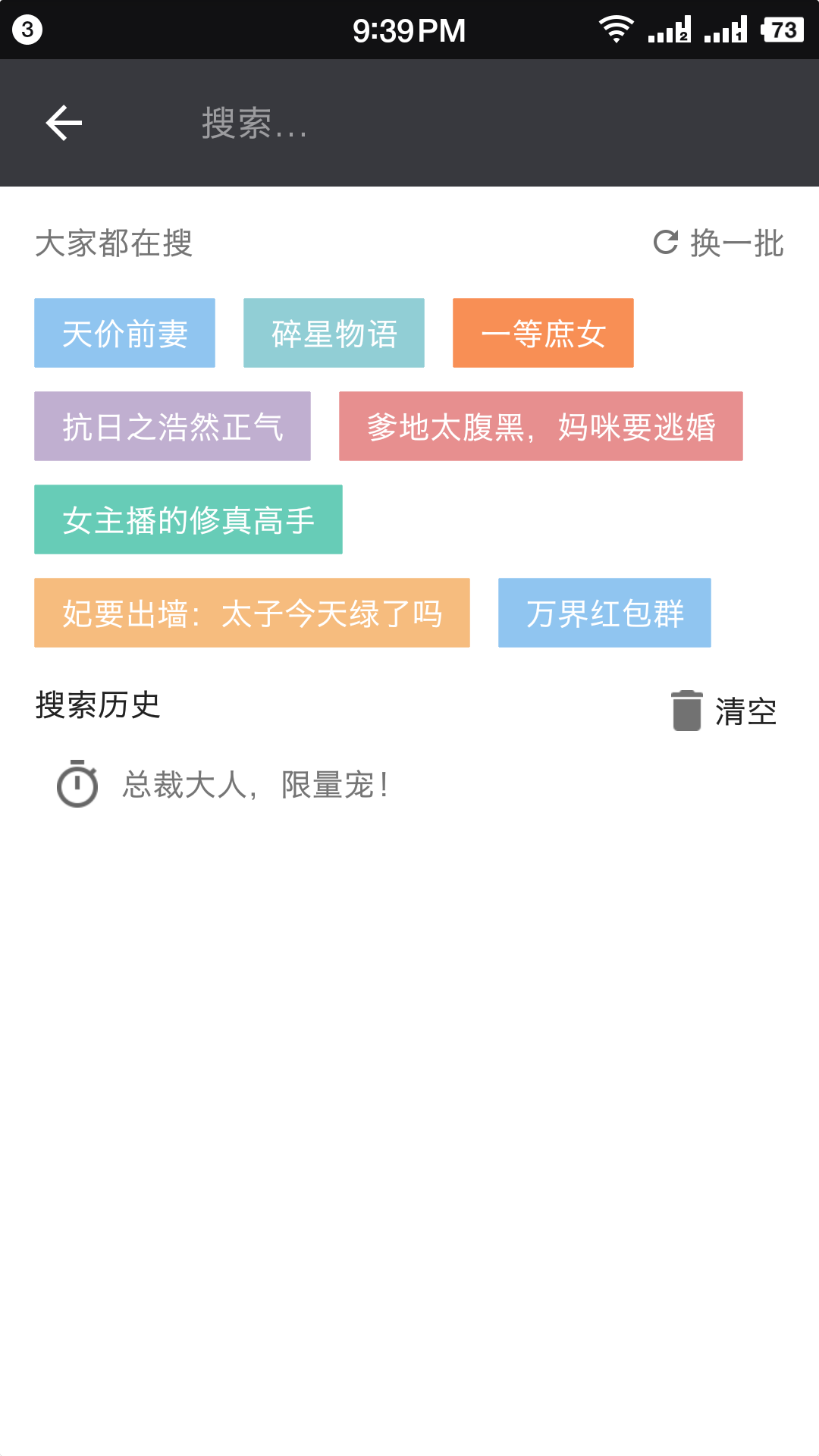Refresh suggestions with 换一批
Screen dimensions: 819x1456
pos(719,243)
